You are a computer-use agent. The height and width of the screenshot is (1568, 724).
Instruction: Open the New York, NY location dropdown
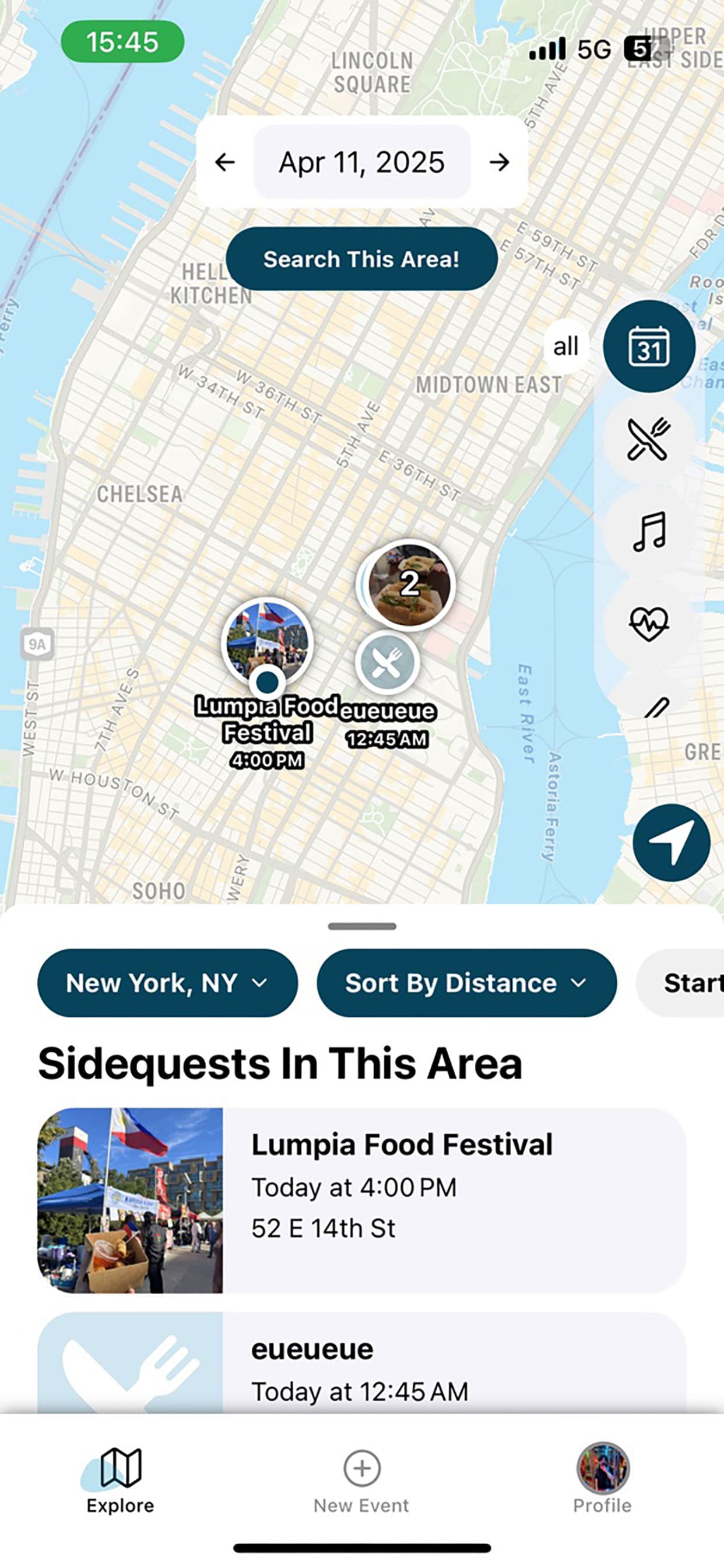click(x=167, y=982)
